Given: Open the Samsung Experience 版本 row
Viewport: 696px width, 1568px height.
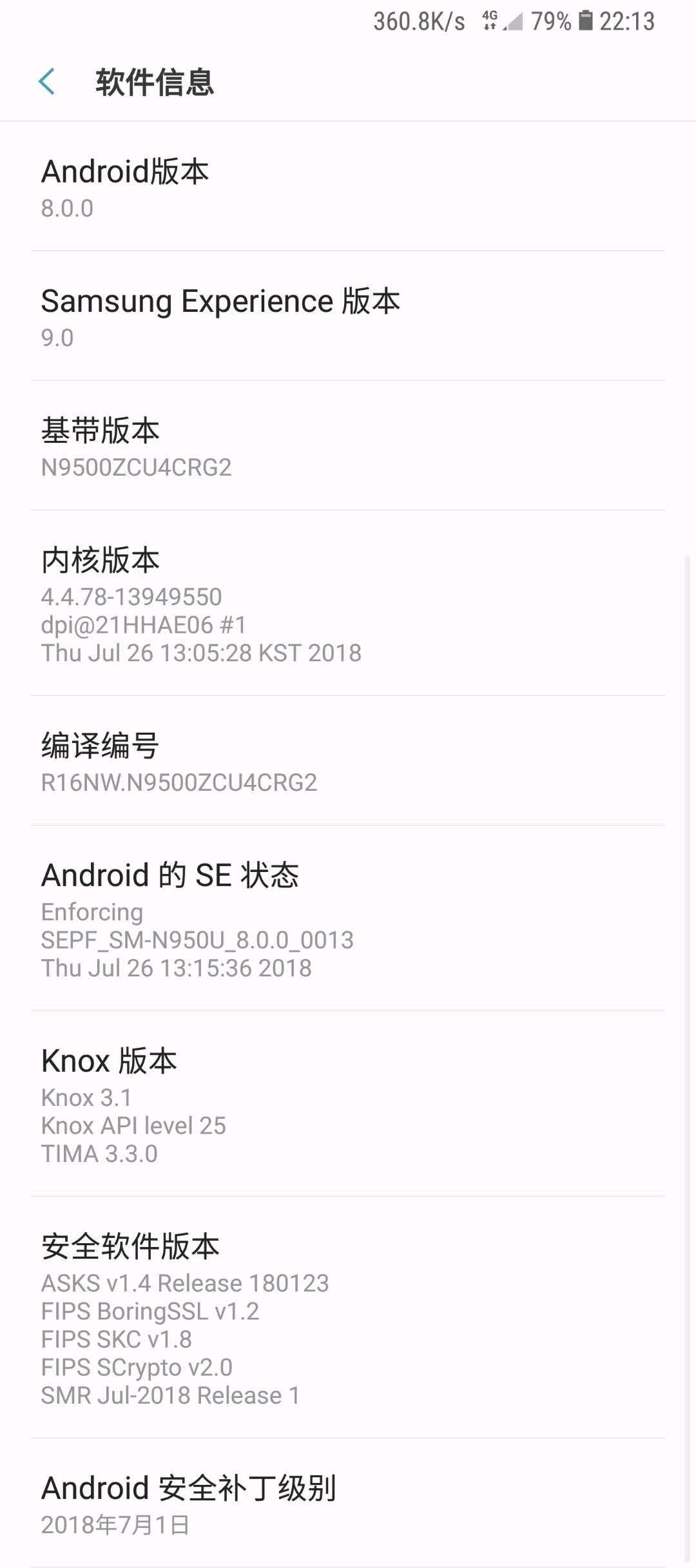Looking at the screenshot, I should [348, 316].
